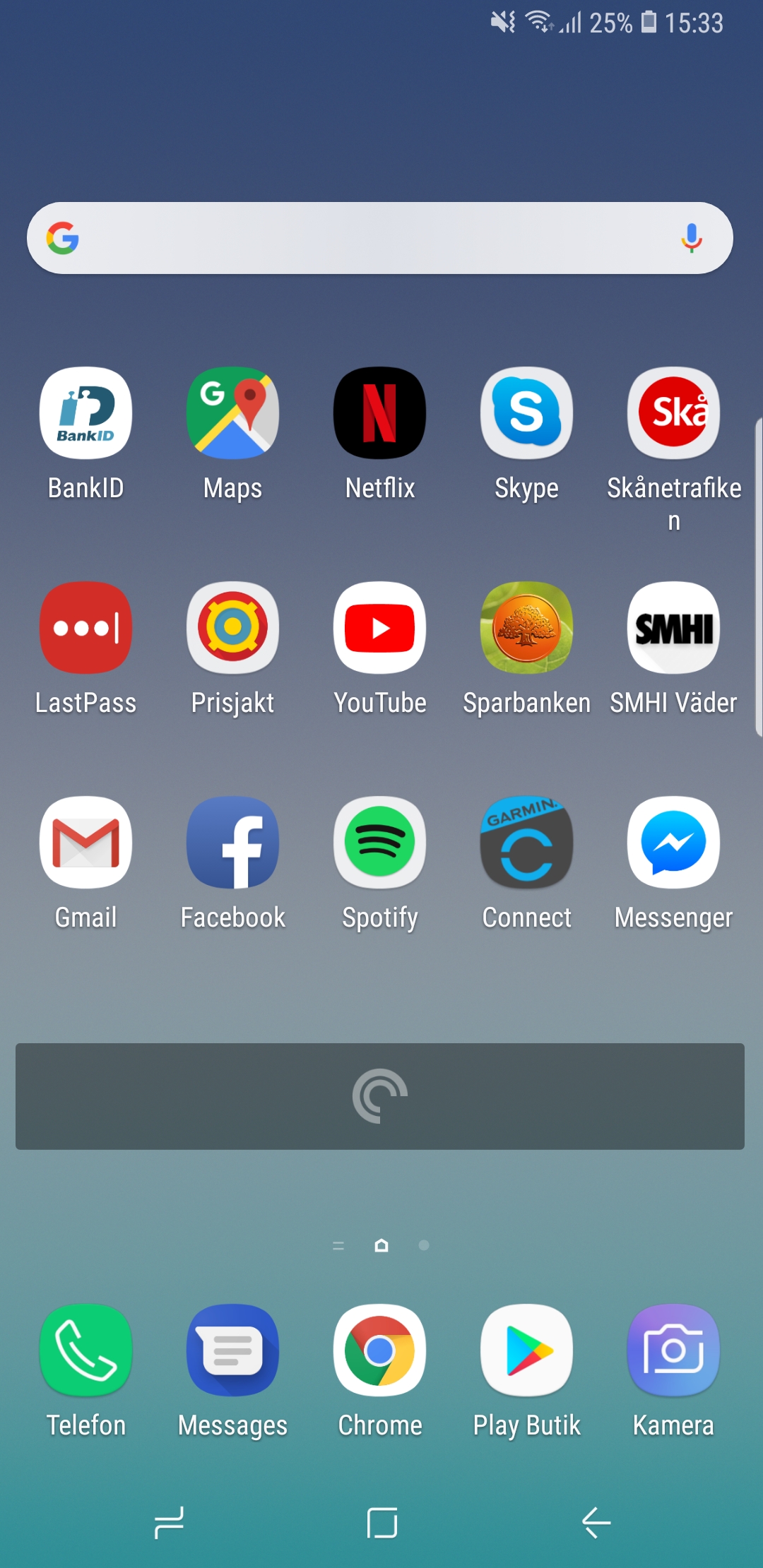
Task: Open Gmail inbox
Action: click(x=86, y=843)
